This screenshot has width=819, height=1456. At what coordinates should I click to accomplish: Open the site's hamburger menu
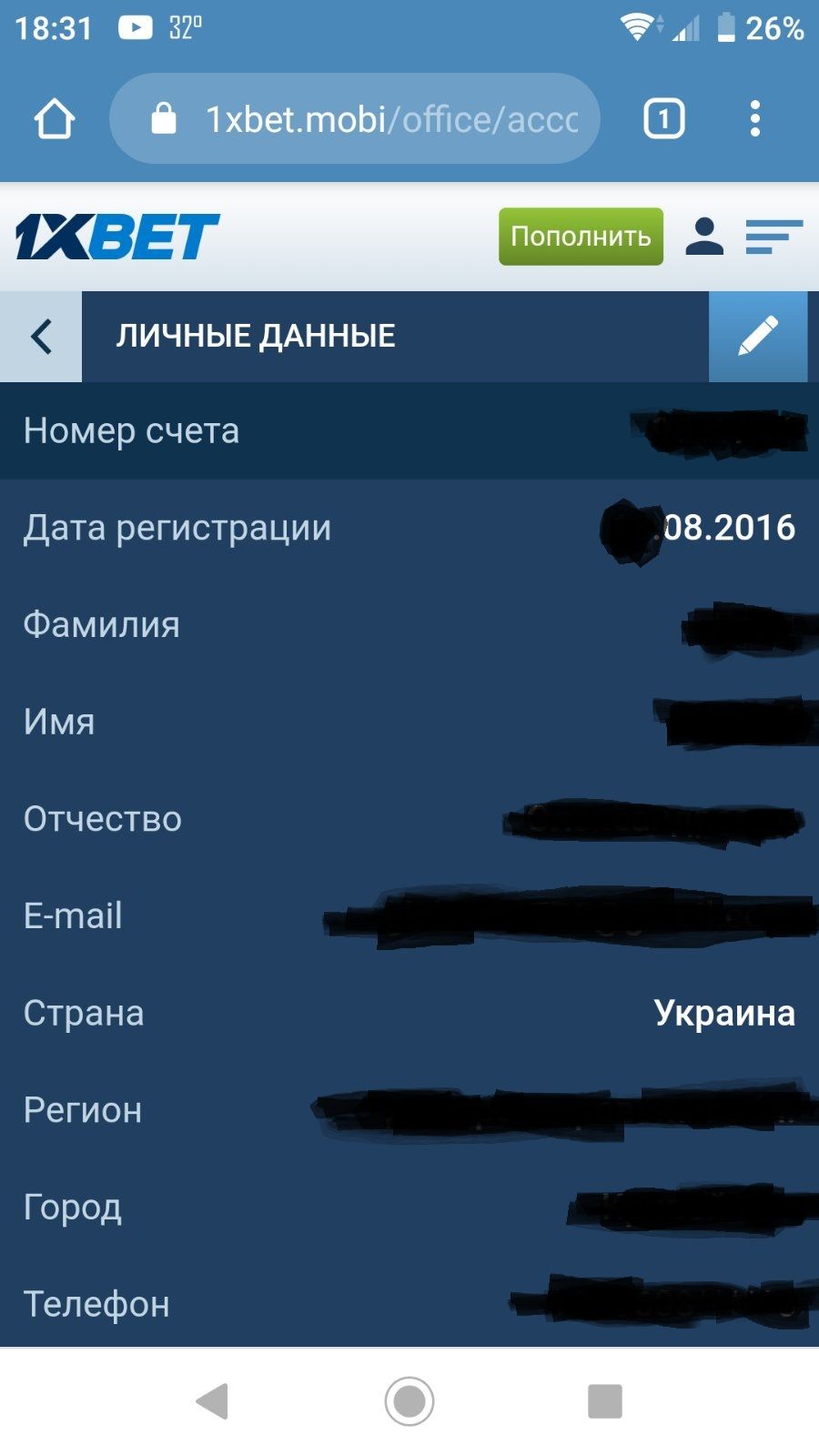coord(773,237)
